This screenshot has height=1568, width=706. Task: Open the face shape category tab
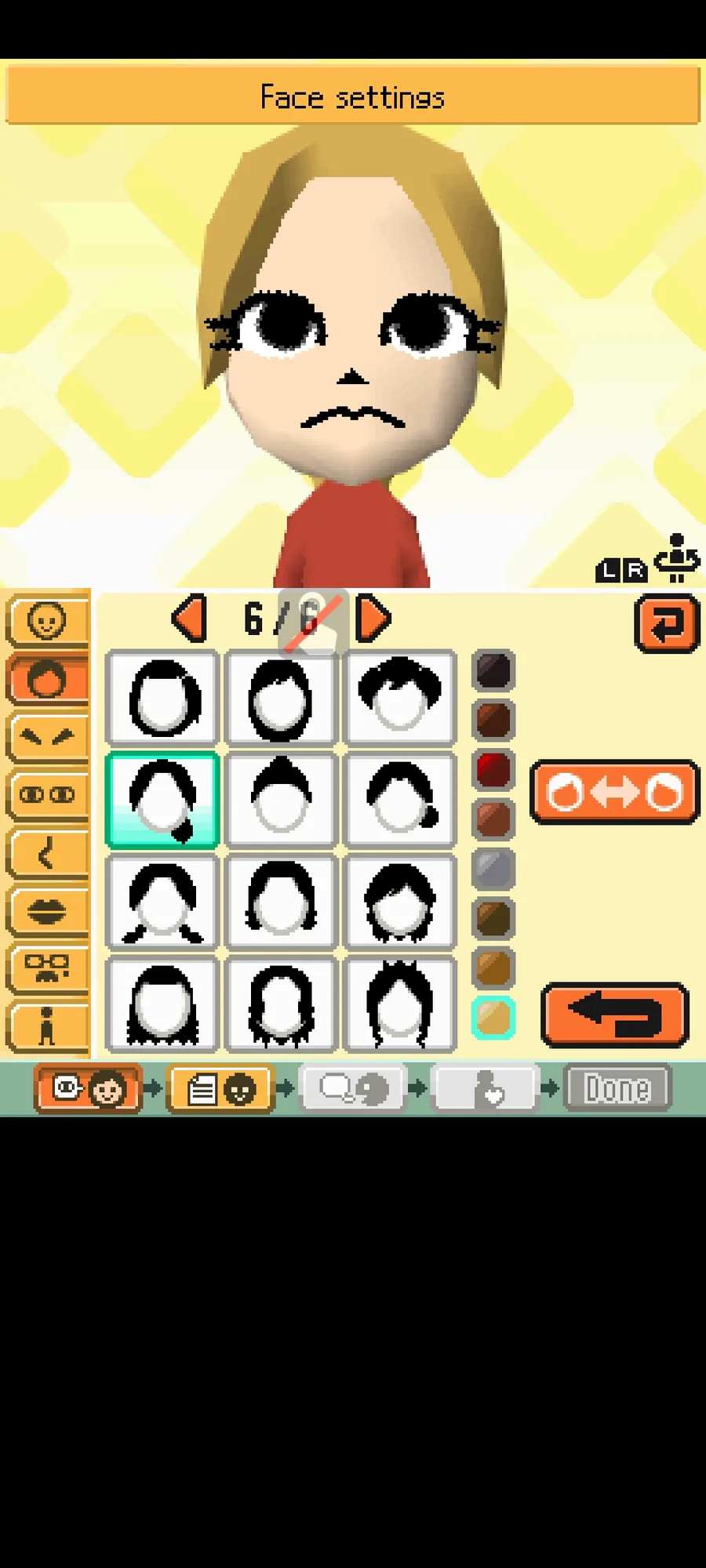[47, 621]
